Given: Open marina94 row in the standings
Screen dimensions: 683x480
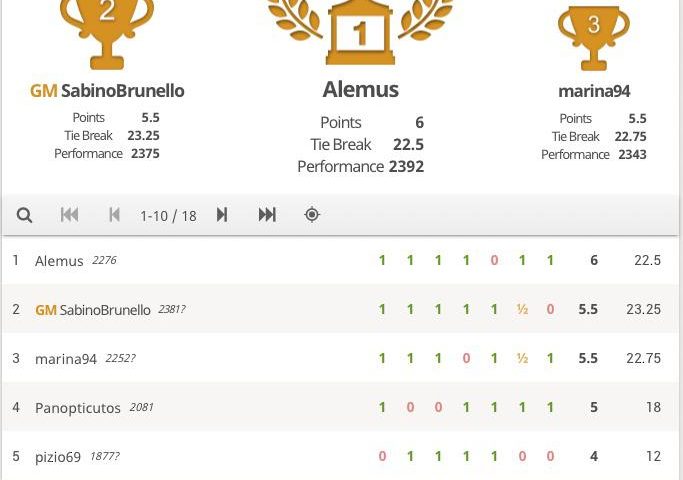Looking at the screenshot, I should click(x=341, y=358).
